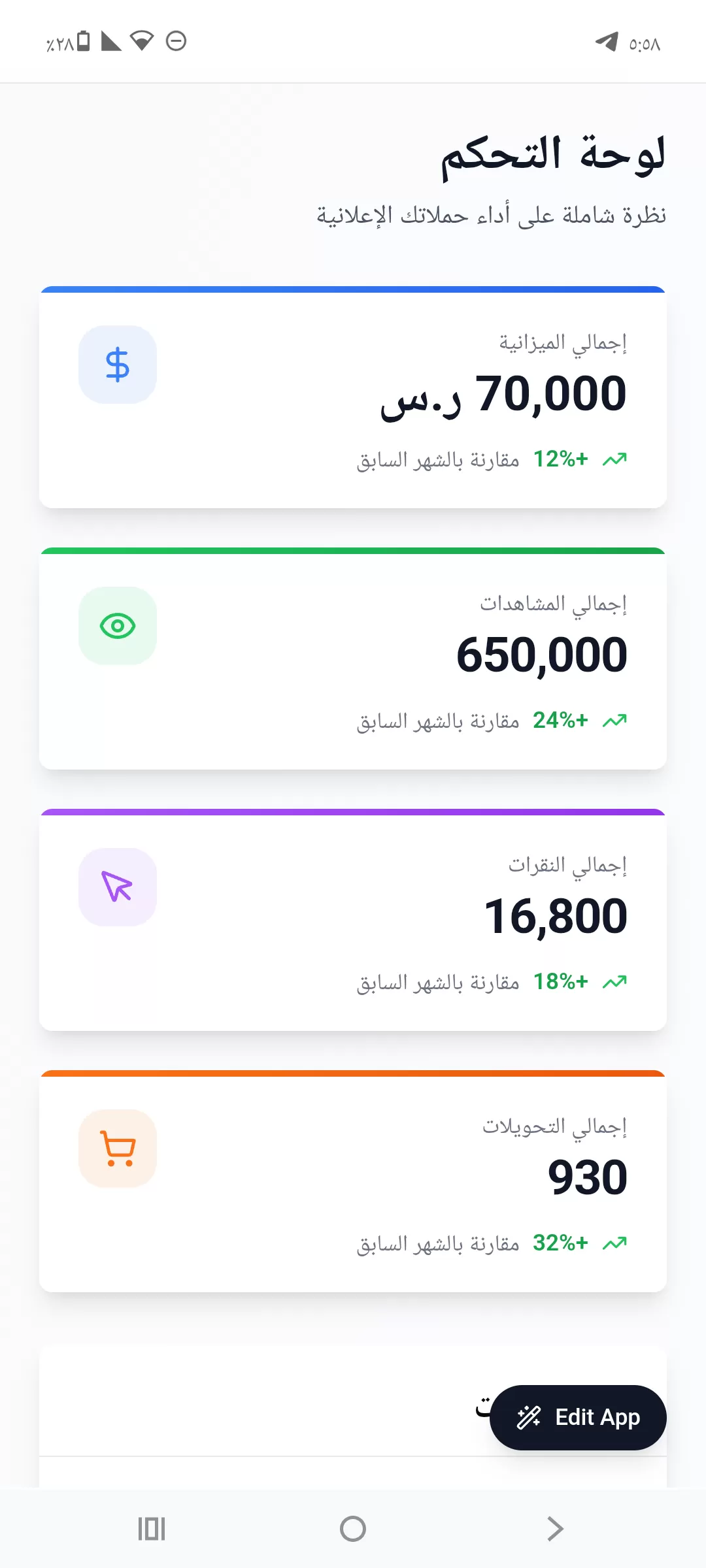
Task: Click the growth arrow beside +32%
Action: (x=615, y=1243)
